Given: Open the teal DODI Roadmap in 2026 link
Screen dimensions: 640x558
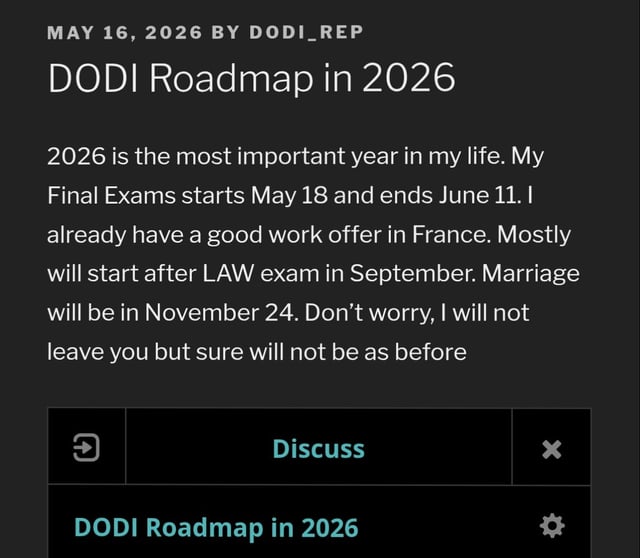Looking at the screenshot, I should [216, 527].
